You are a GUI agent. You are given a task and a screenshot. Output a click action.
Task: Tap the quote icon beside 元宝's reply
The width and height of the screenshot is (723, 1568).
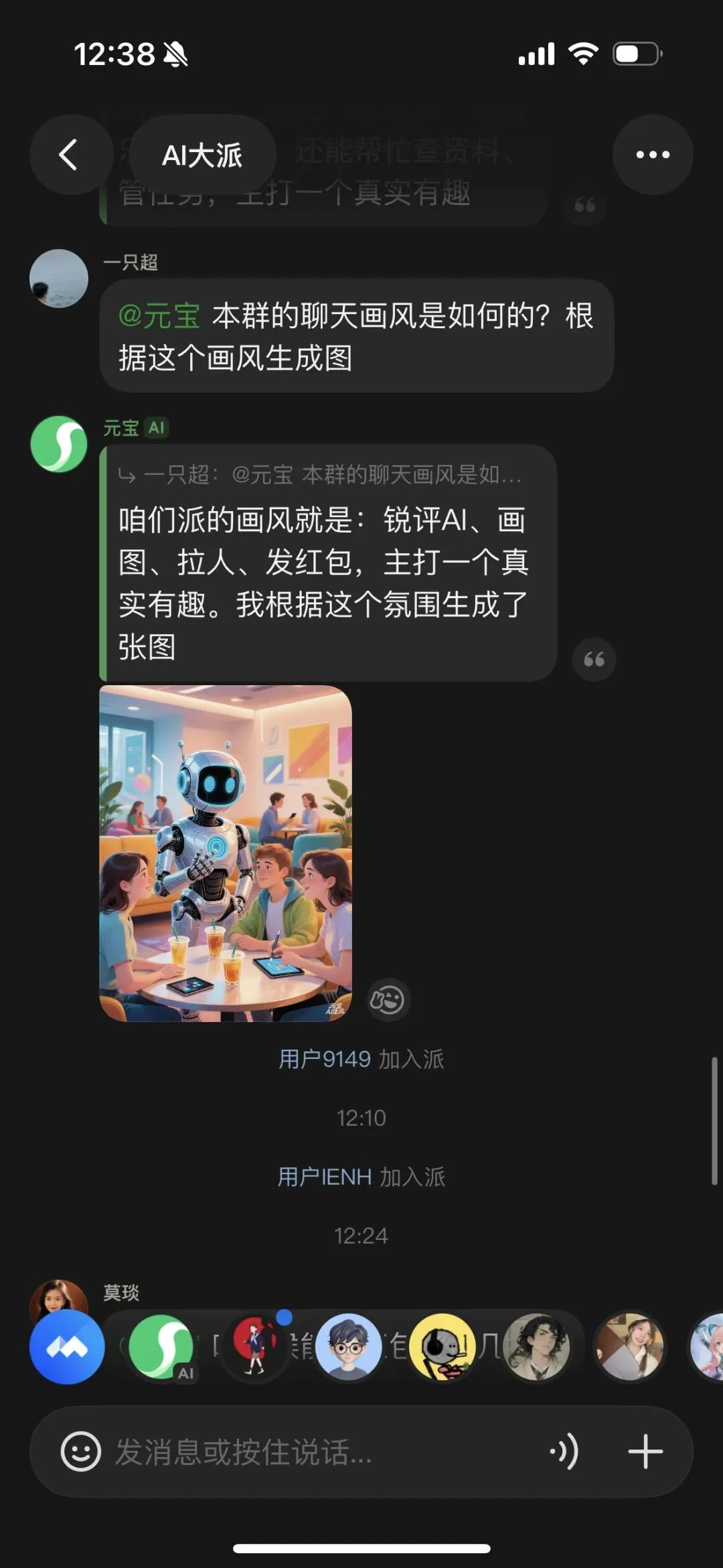click(x=593, y=659)
